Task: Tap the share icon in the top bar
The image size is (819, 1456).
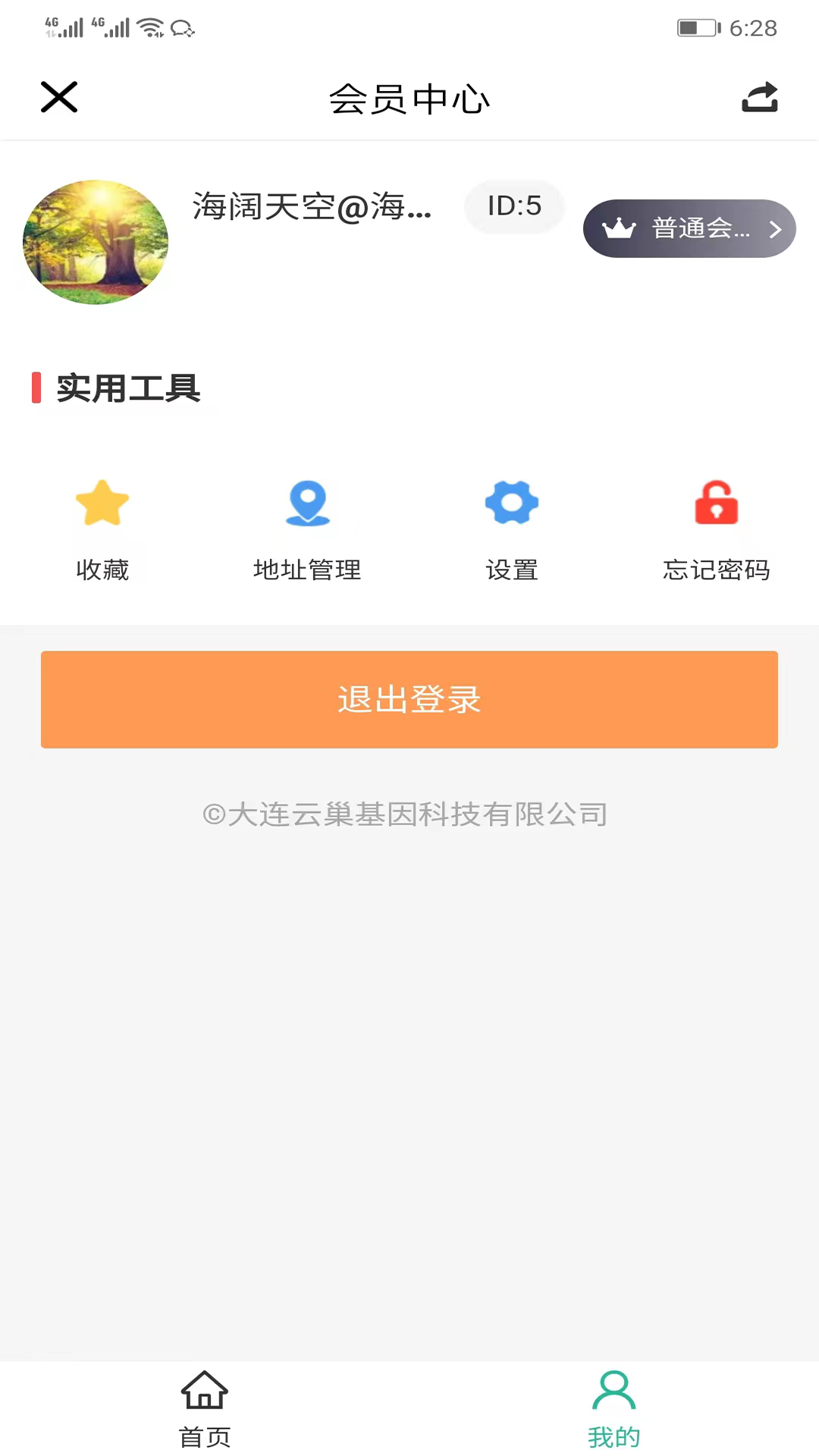Action: tap(760, 97)
